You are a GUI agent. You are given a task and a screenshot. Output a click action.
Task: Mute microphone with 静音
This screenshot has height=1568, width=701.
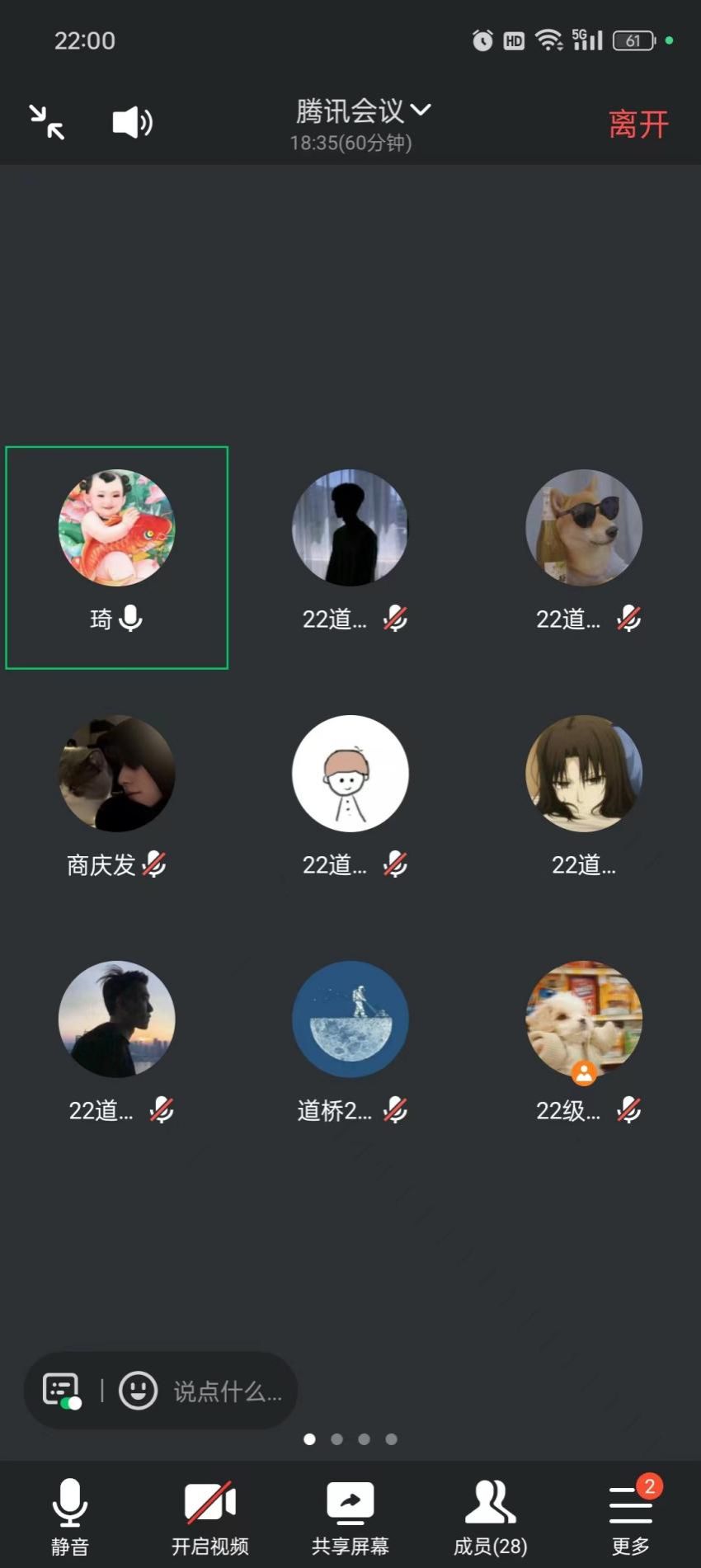tap(70, 1515)
